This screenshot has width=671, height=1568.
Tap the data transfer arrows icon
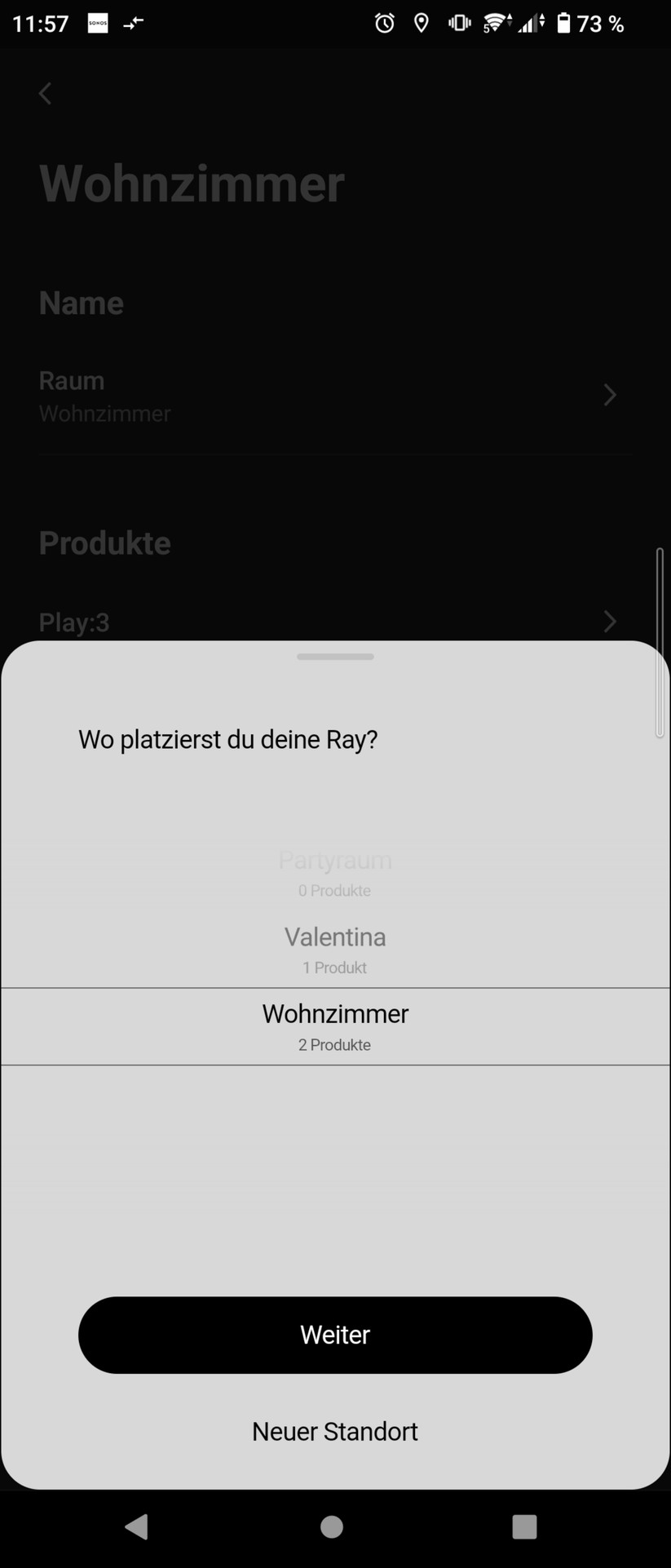(133, 23)
